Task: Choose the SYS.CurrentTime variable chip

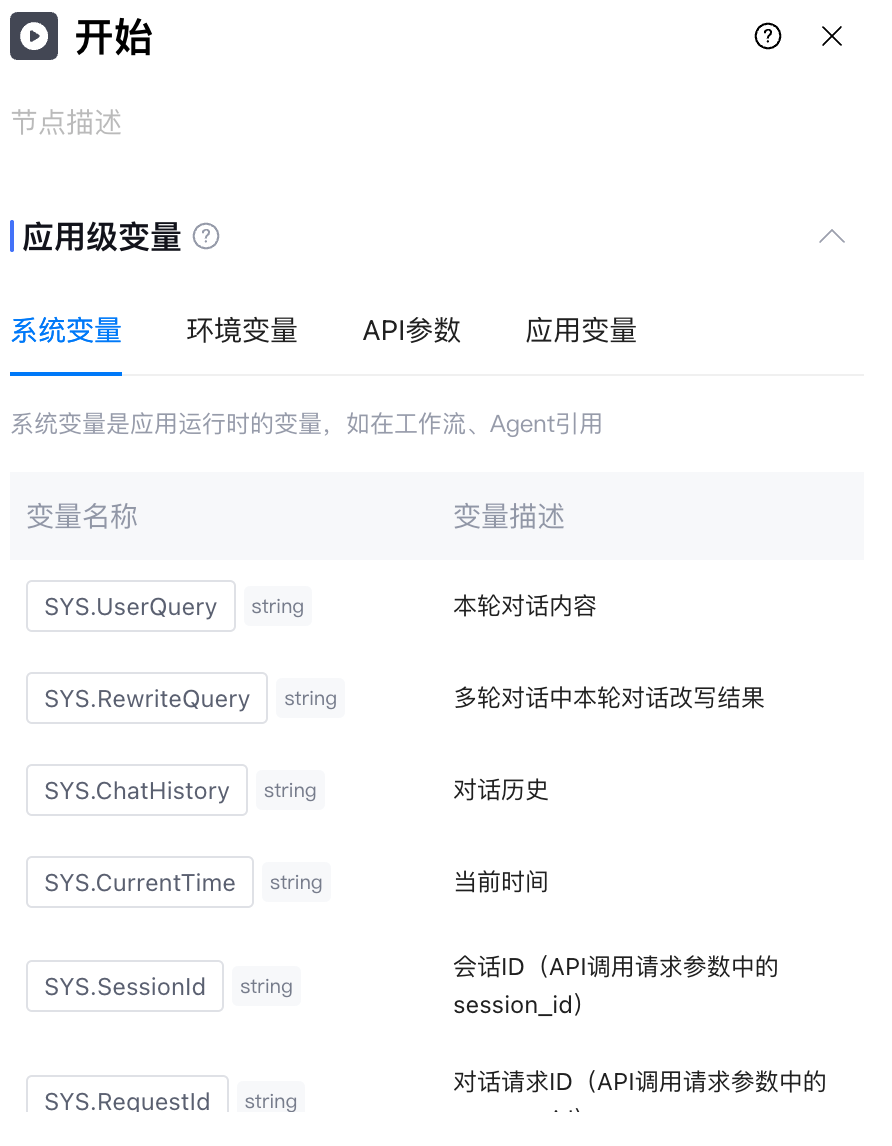Action: point(140,883)
